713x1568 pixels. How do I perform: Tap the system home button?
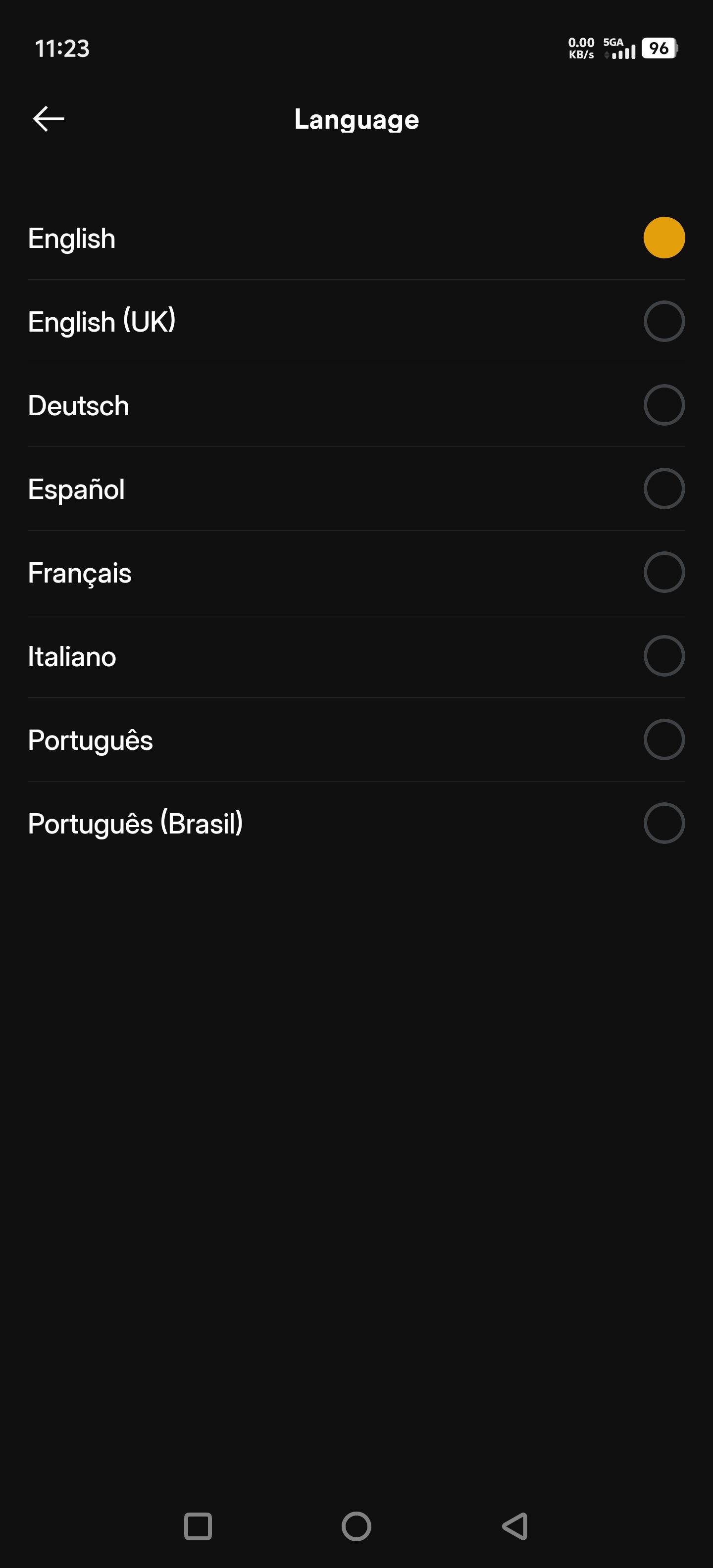pyautogui.click(x=356, y=1526)
